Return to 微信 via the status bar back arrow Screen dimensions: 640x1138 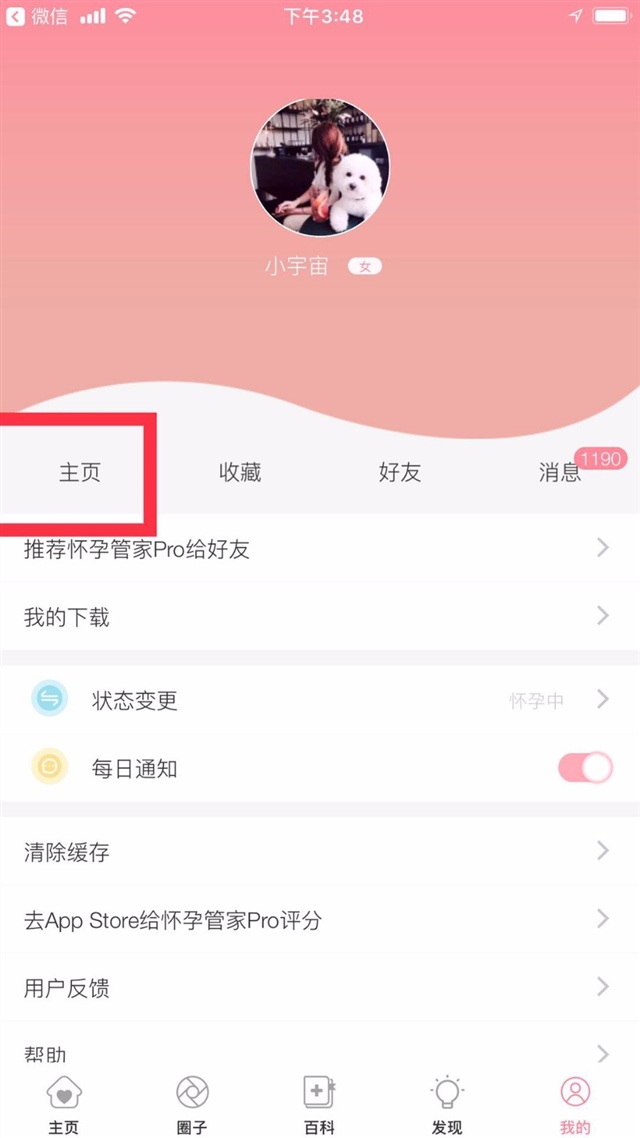point(14,16)
